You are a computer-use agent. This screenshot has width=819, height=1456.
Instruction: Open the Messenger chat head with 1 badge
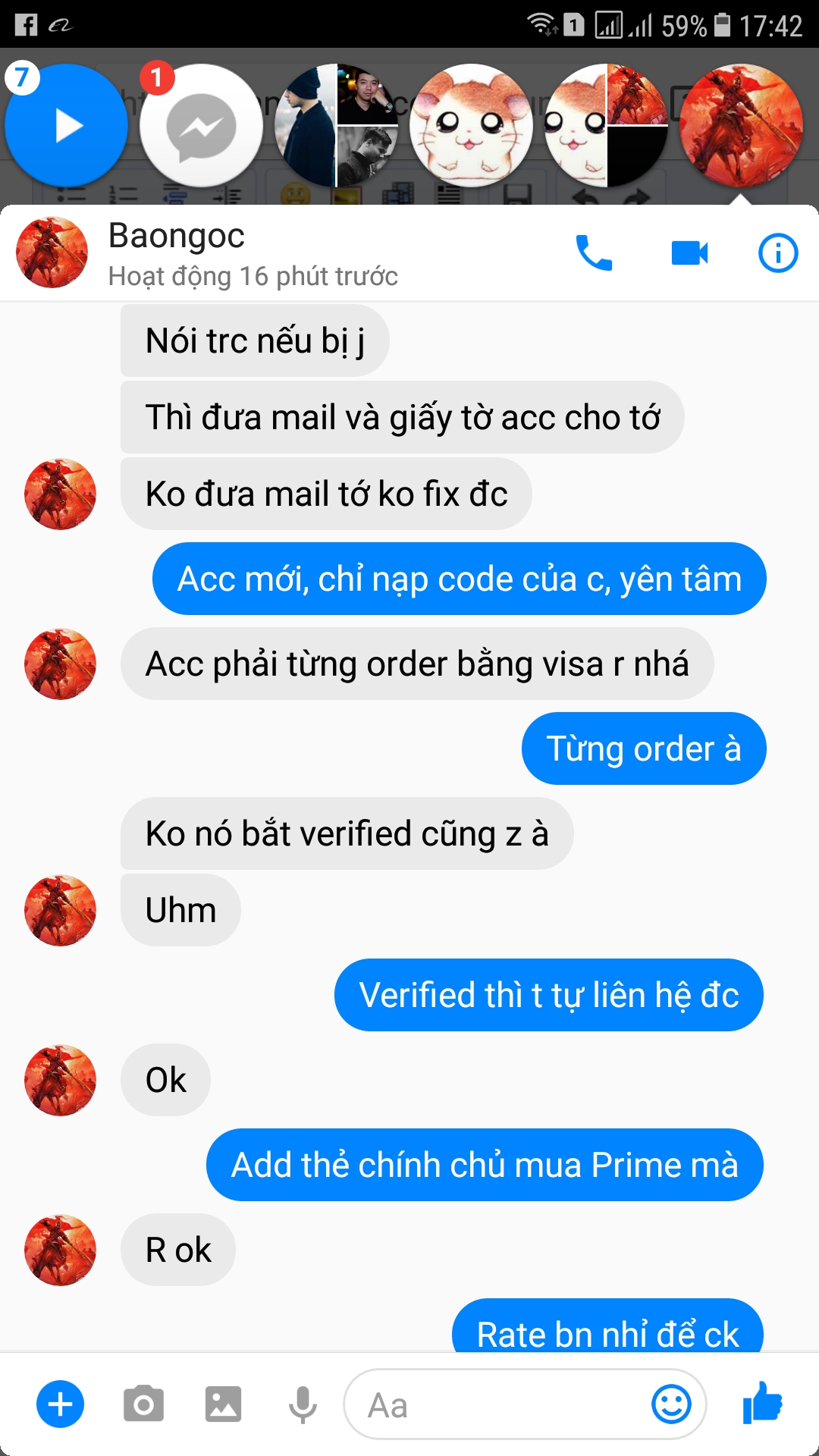(201, 126)
